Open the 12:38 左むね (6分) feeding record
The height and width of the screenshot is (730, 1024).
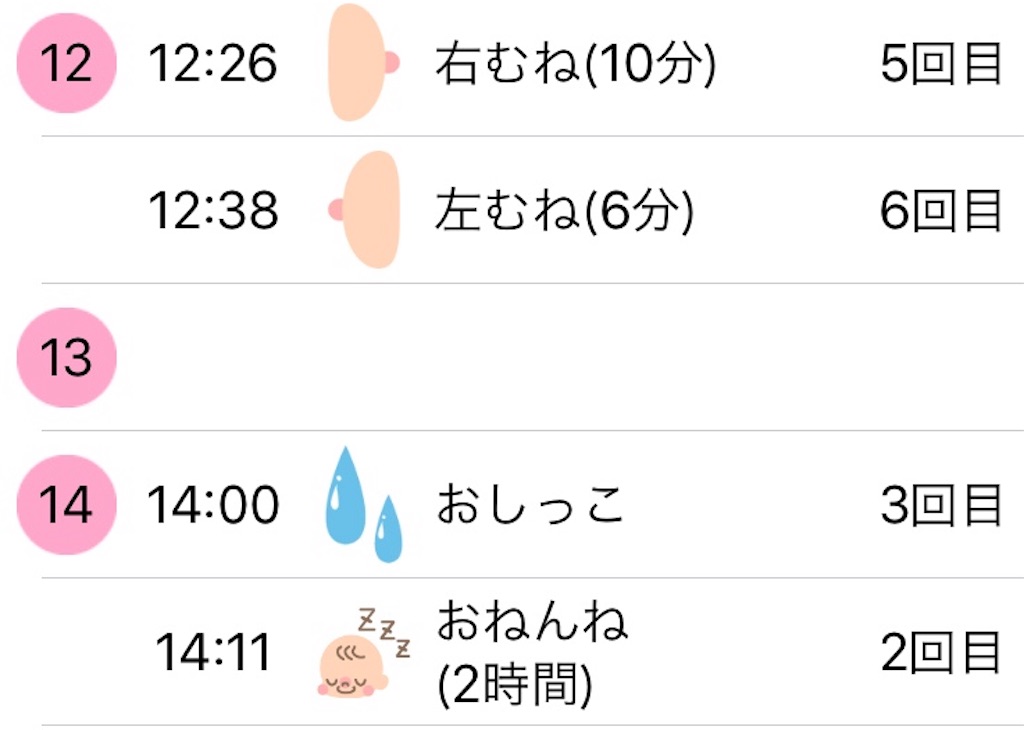(x=563, y=211)
